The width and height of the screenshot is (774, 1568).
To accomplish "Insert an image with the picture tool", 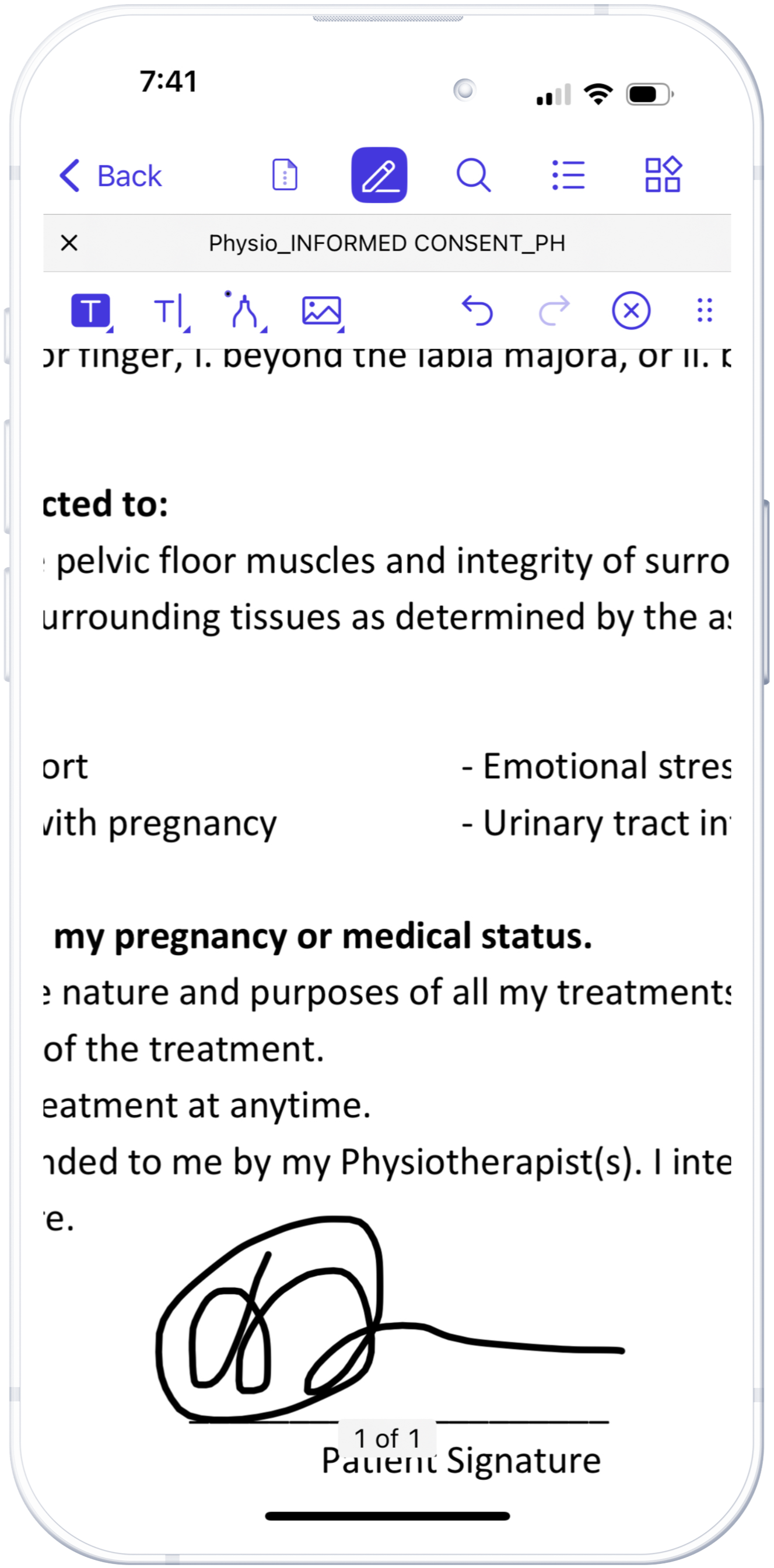I will tap(321, 311).
